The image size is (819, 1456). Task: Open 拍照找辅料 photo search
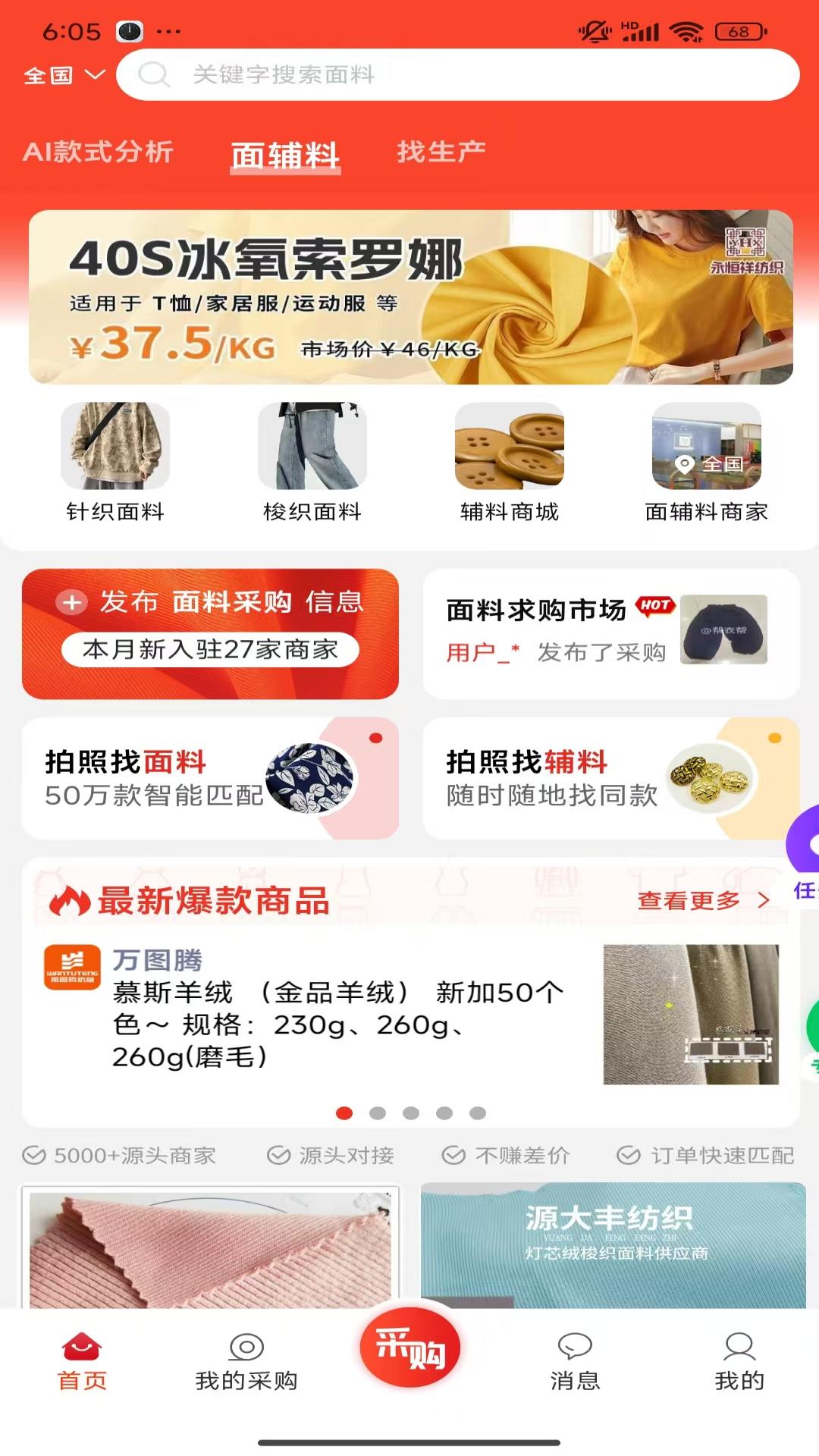tap(610, 778)
